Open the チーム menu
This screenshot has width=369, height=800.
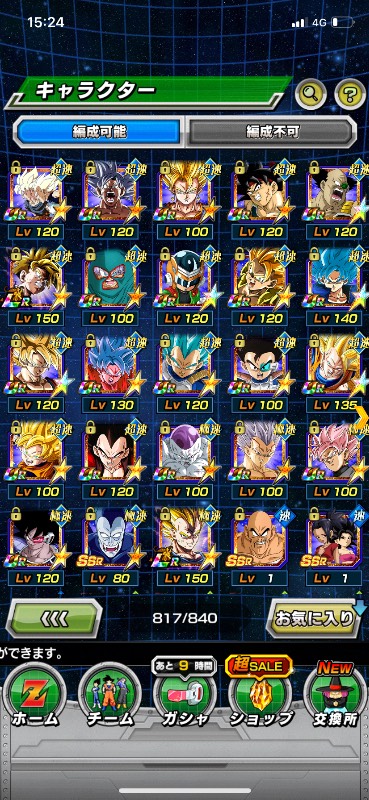tap(110, 696)
